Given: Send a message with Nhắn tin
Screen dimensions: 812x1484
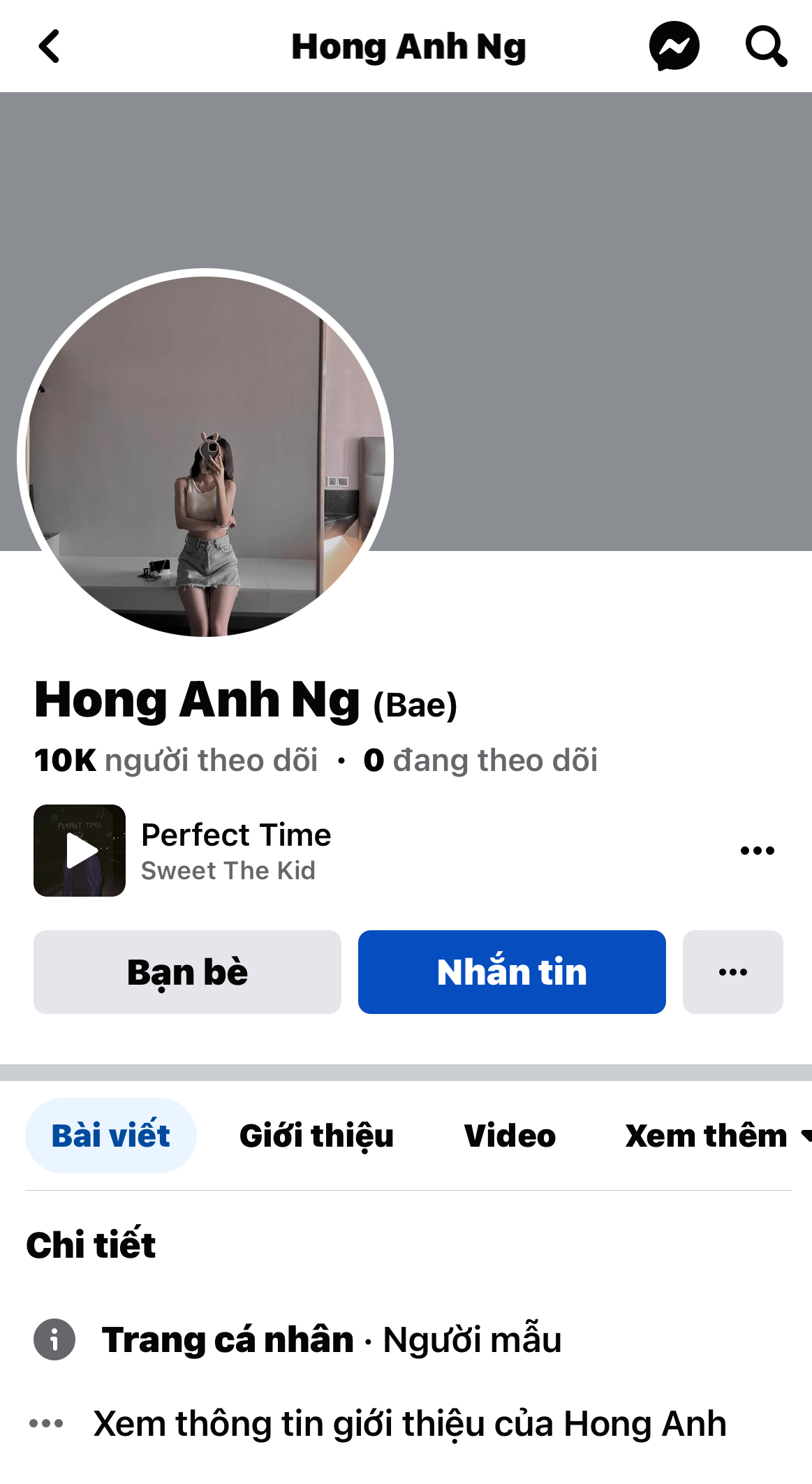Looking at the screenshot, I should coord(512,972).
